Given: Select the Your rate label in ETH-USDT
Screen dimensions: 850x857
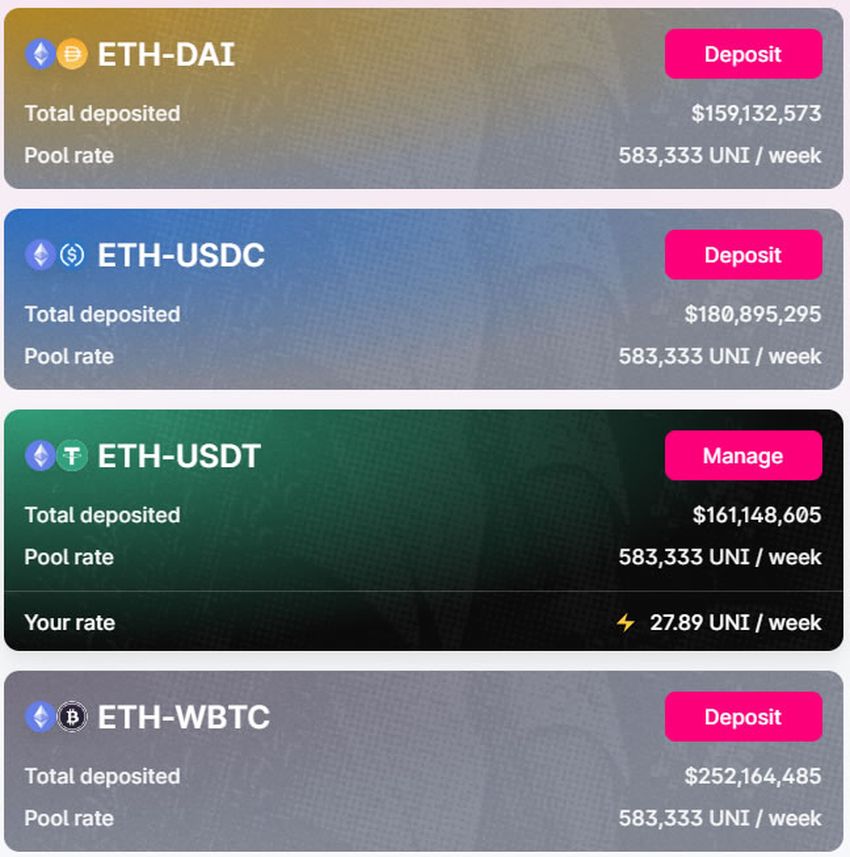Looking at the screenshot, I should coord(70,622).
